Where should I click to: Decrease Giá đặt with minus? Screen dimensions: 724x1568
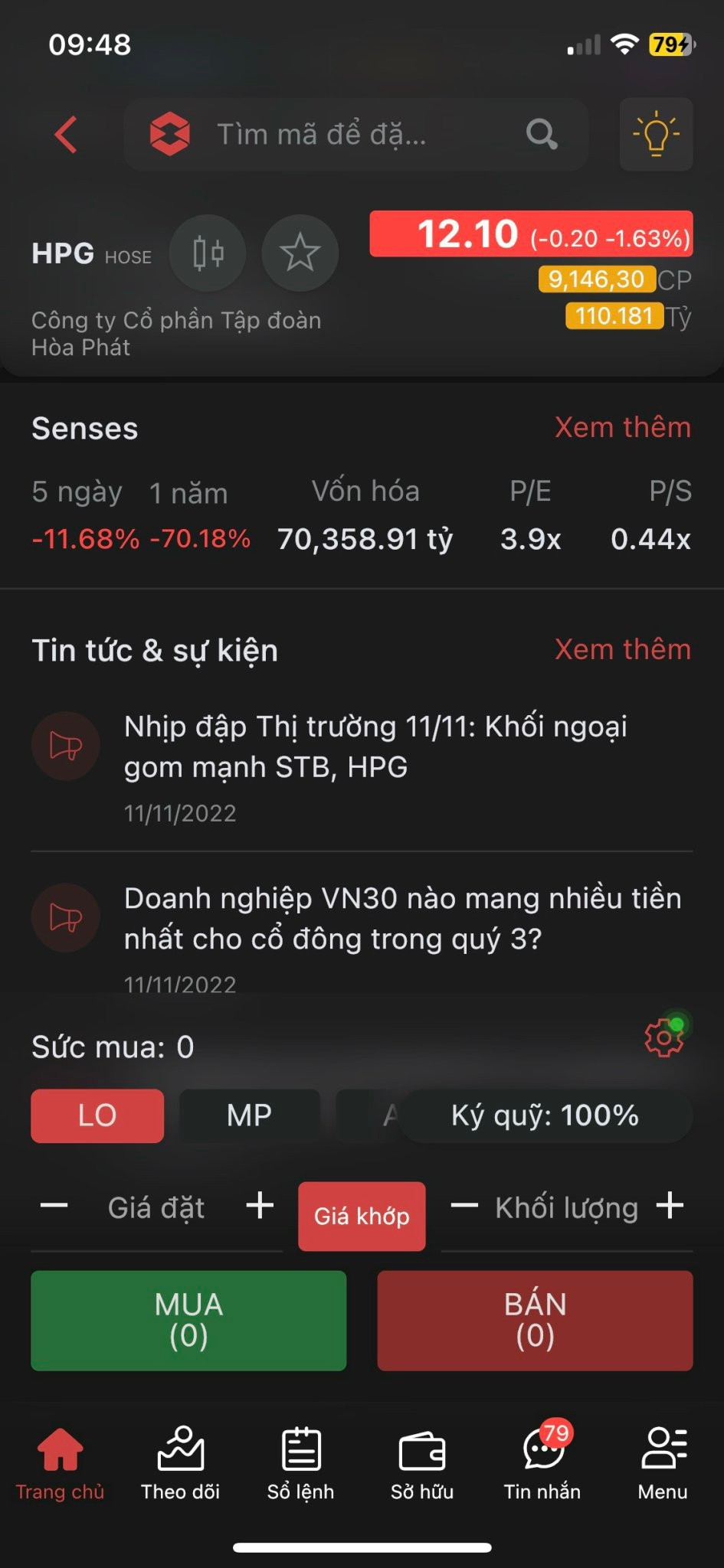point(54,1206)
